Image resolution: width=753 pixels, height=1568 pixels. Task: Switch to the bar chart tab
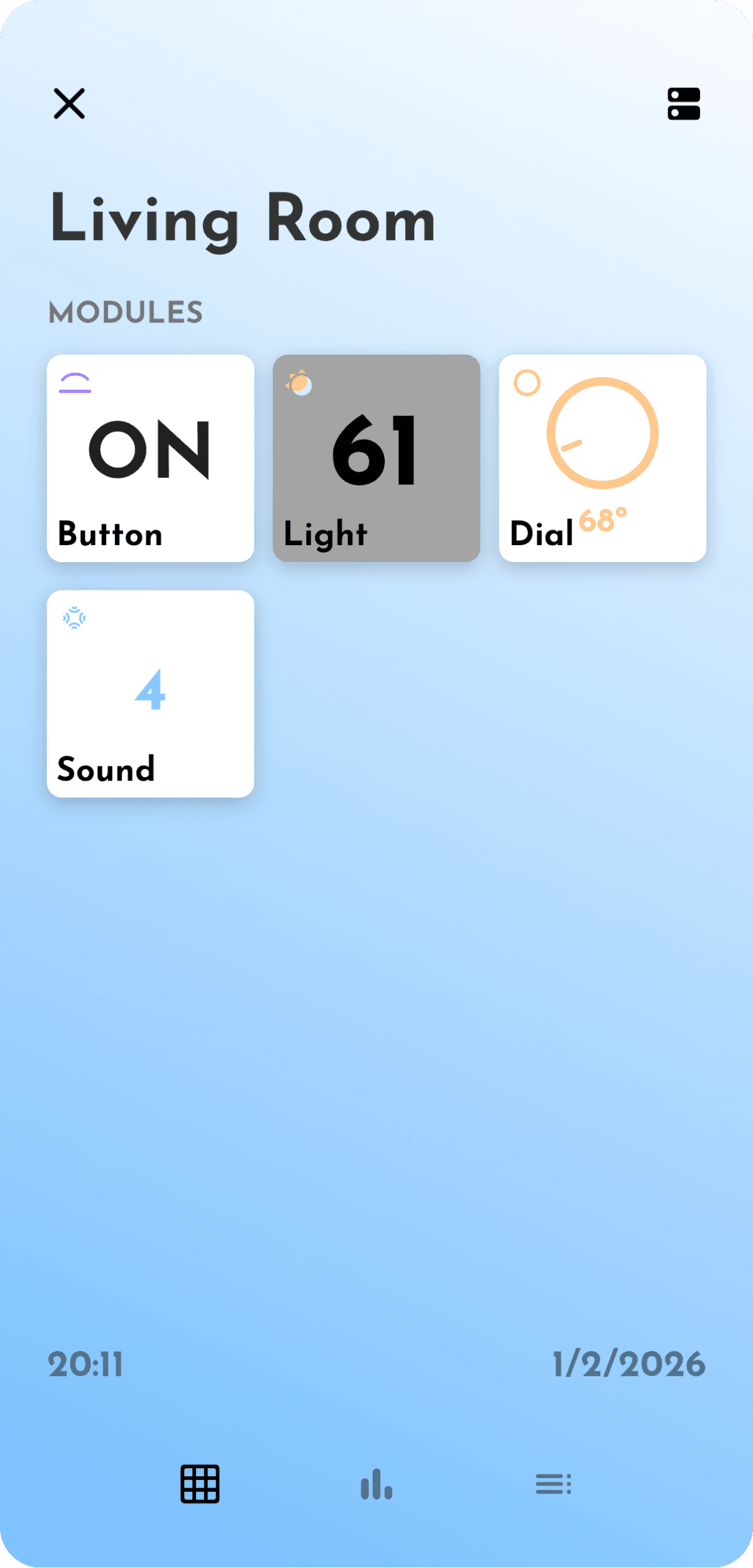(376, 1484)
